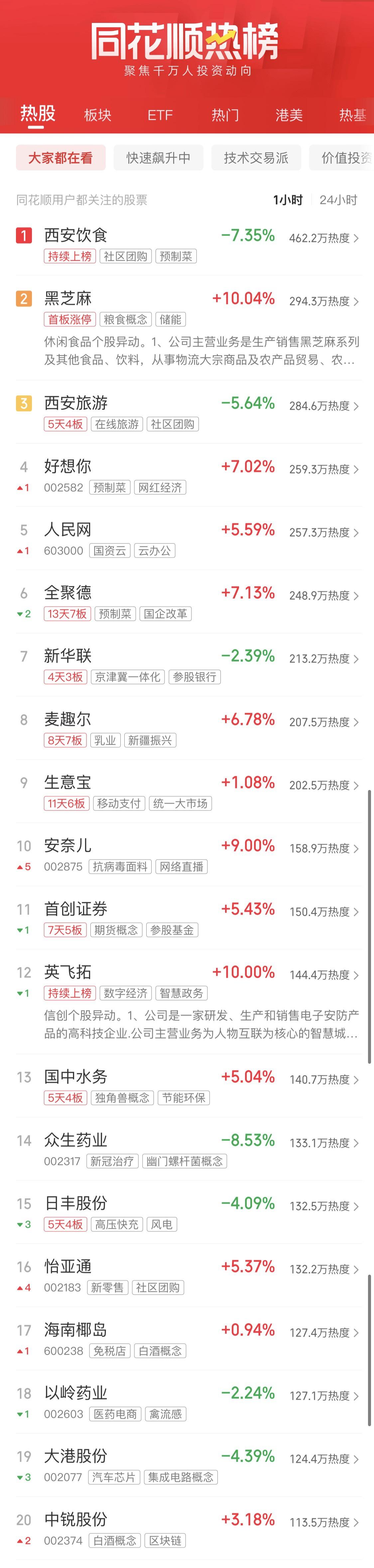
Task: Select the 大家都在看 chip
Action: [x=60, y=158]
